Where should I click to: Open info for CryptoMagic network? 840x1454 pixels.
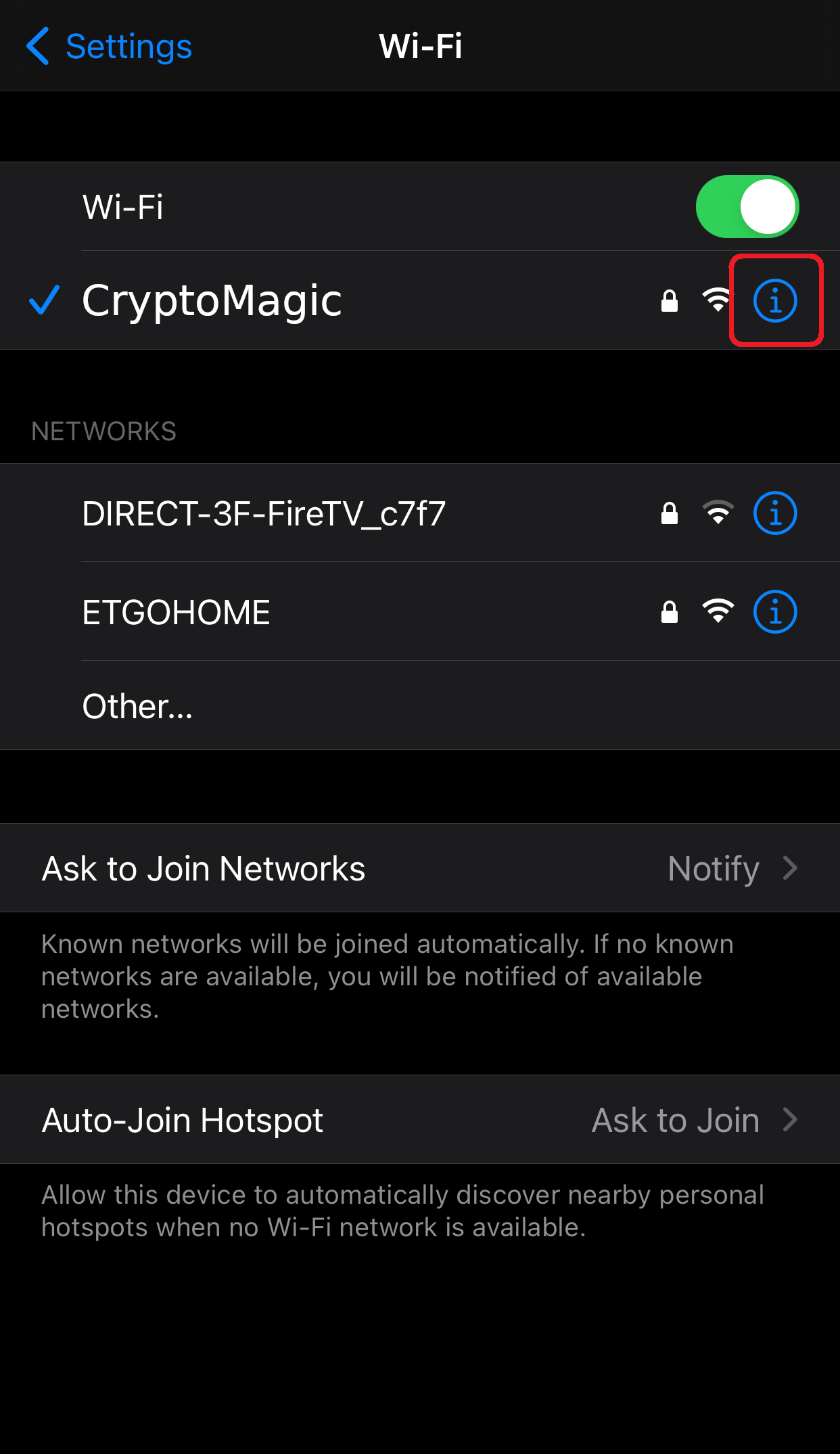(x=775, y=301)
